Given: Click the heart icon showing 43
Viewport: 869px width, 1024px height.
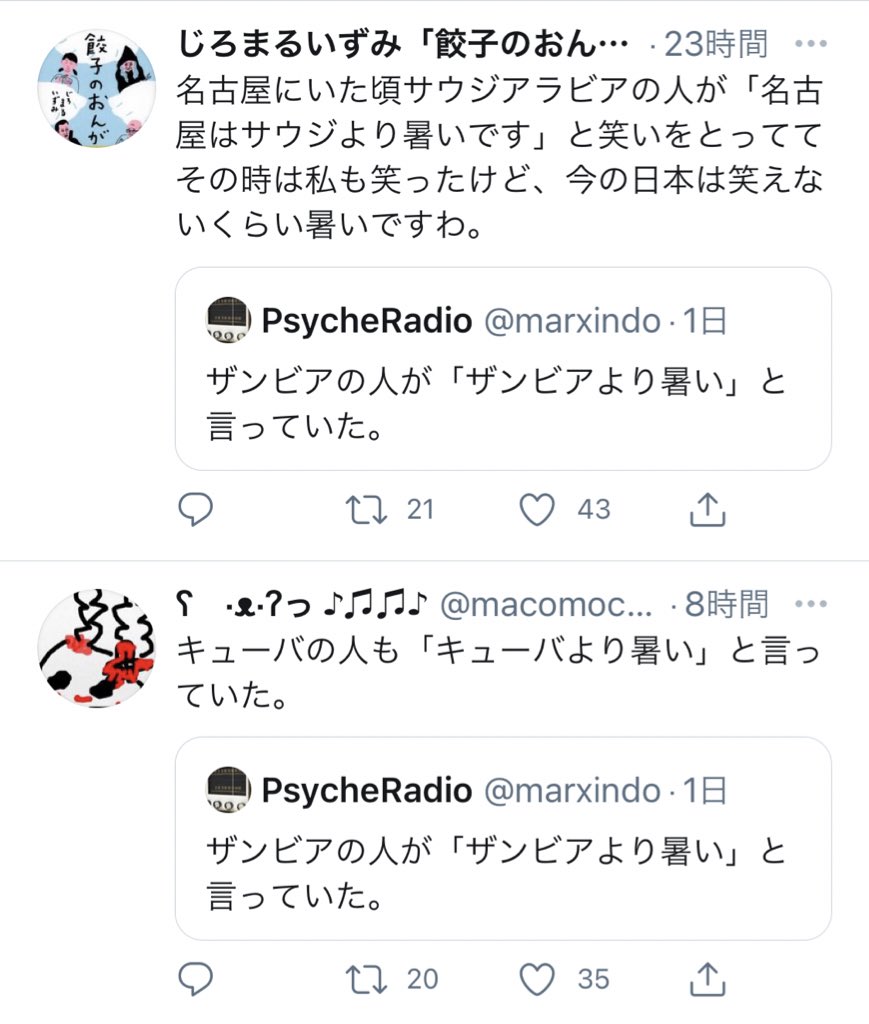Looking at the screenshot, I should [x=537, y=509].
